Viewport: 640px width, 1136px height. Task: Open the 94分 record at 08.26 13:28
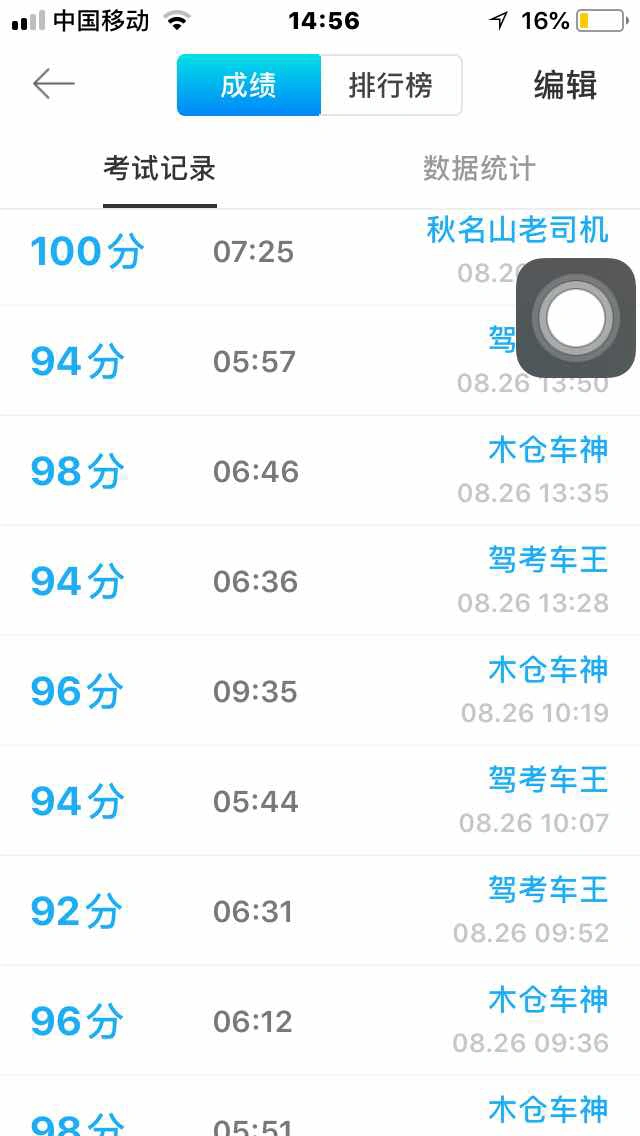(320, 580)
